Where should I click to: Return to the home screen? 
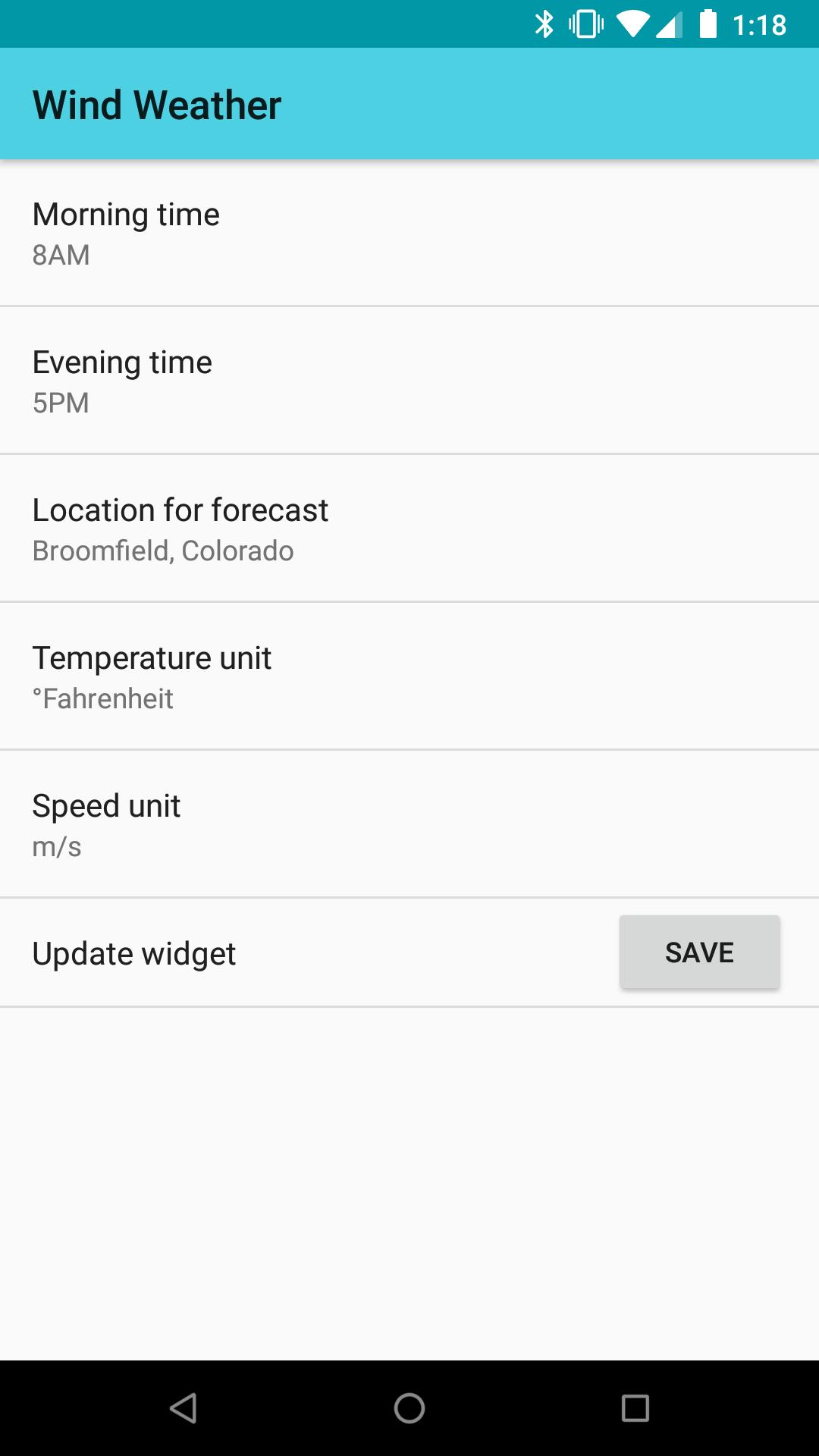pyautogui.click(x=409, y=1408)
